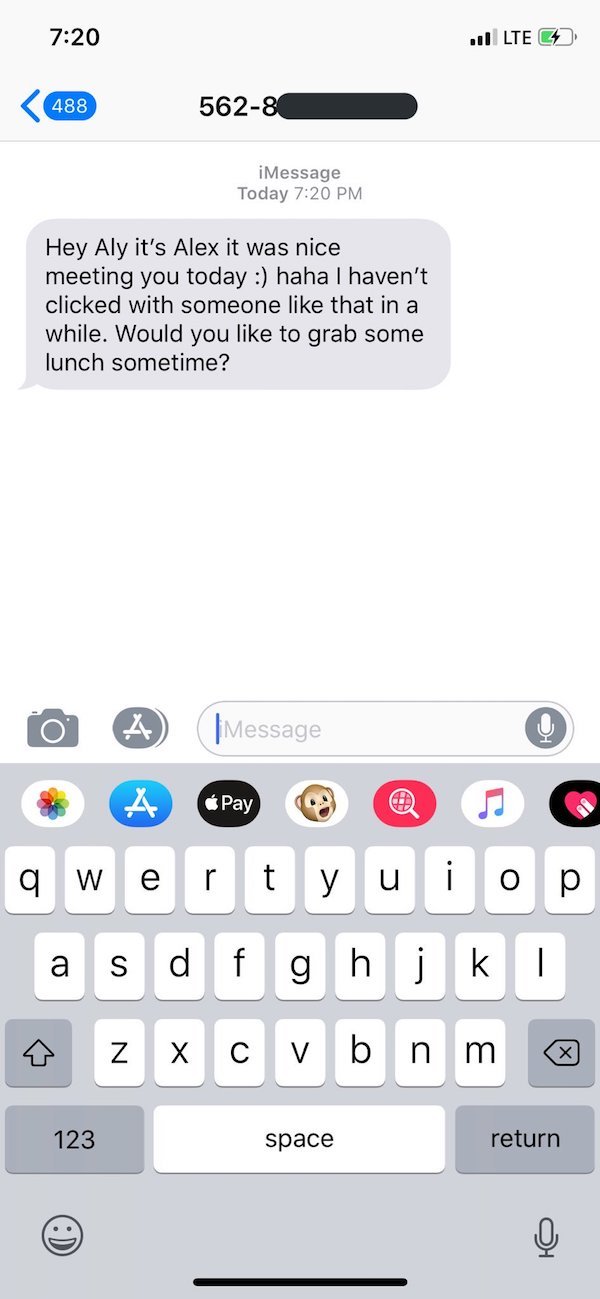Toggle the App Store apps drawer
The height and width of the screenshot is (1299, 600).
coord(139,729)
